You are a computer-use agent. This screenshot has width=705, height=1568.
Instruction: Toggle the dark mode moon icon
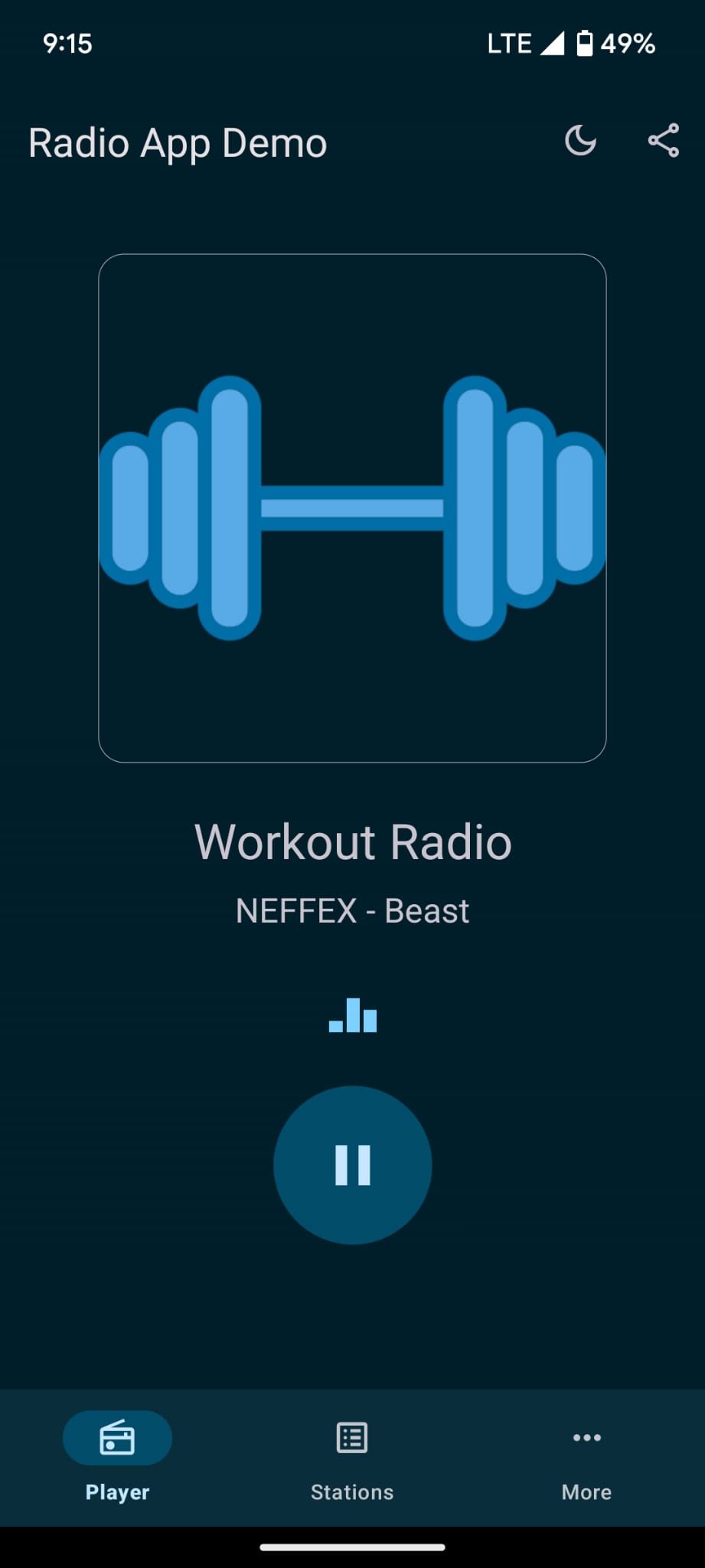pyautogui.click(x=580, y=141)
